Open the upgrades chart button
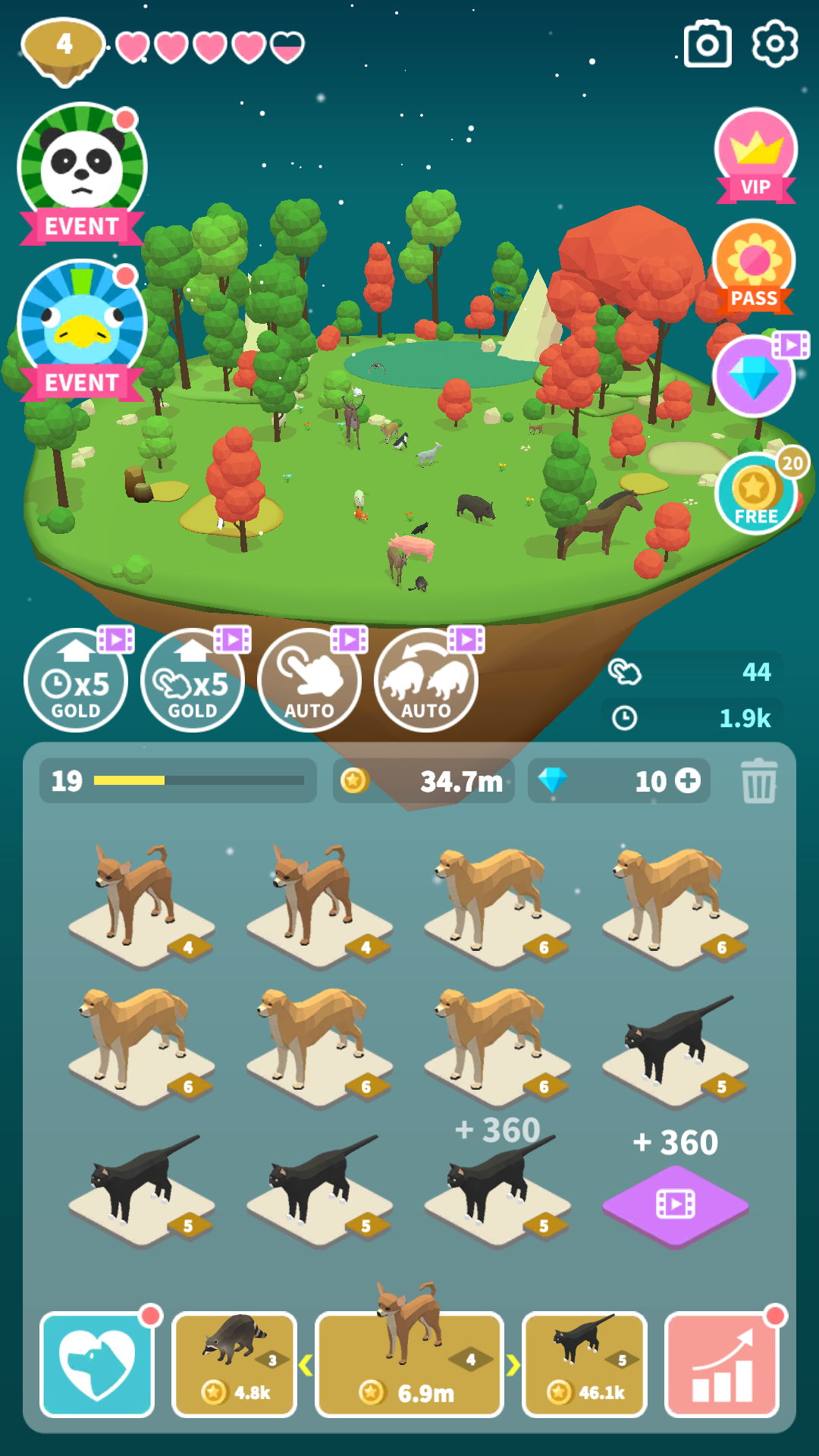Screen dimensions: 819x1456 pos(722,1364)
